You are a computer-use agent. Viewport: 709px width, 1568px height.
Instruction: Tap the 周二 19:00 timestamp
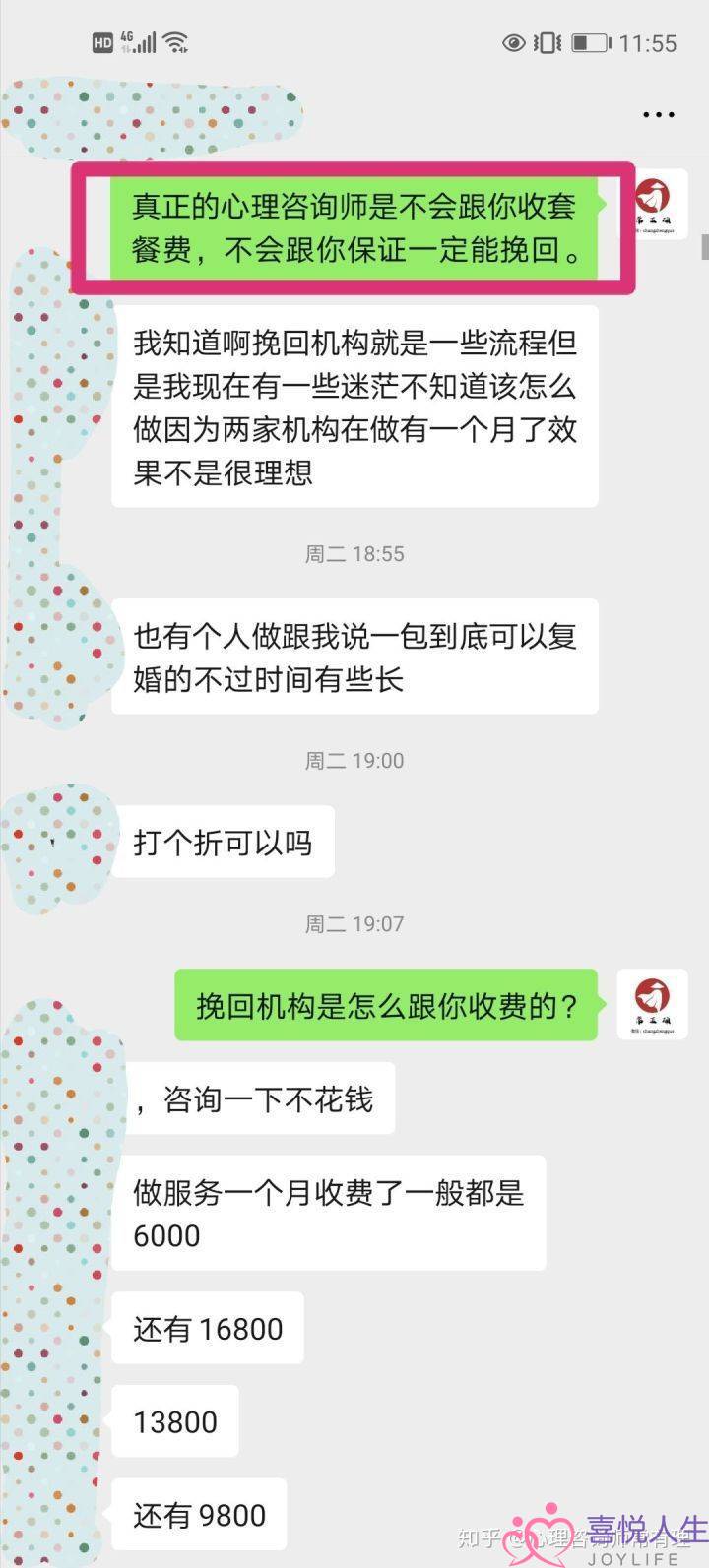(355, 760)
